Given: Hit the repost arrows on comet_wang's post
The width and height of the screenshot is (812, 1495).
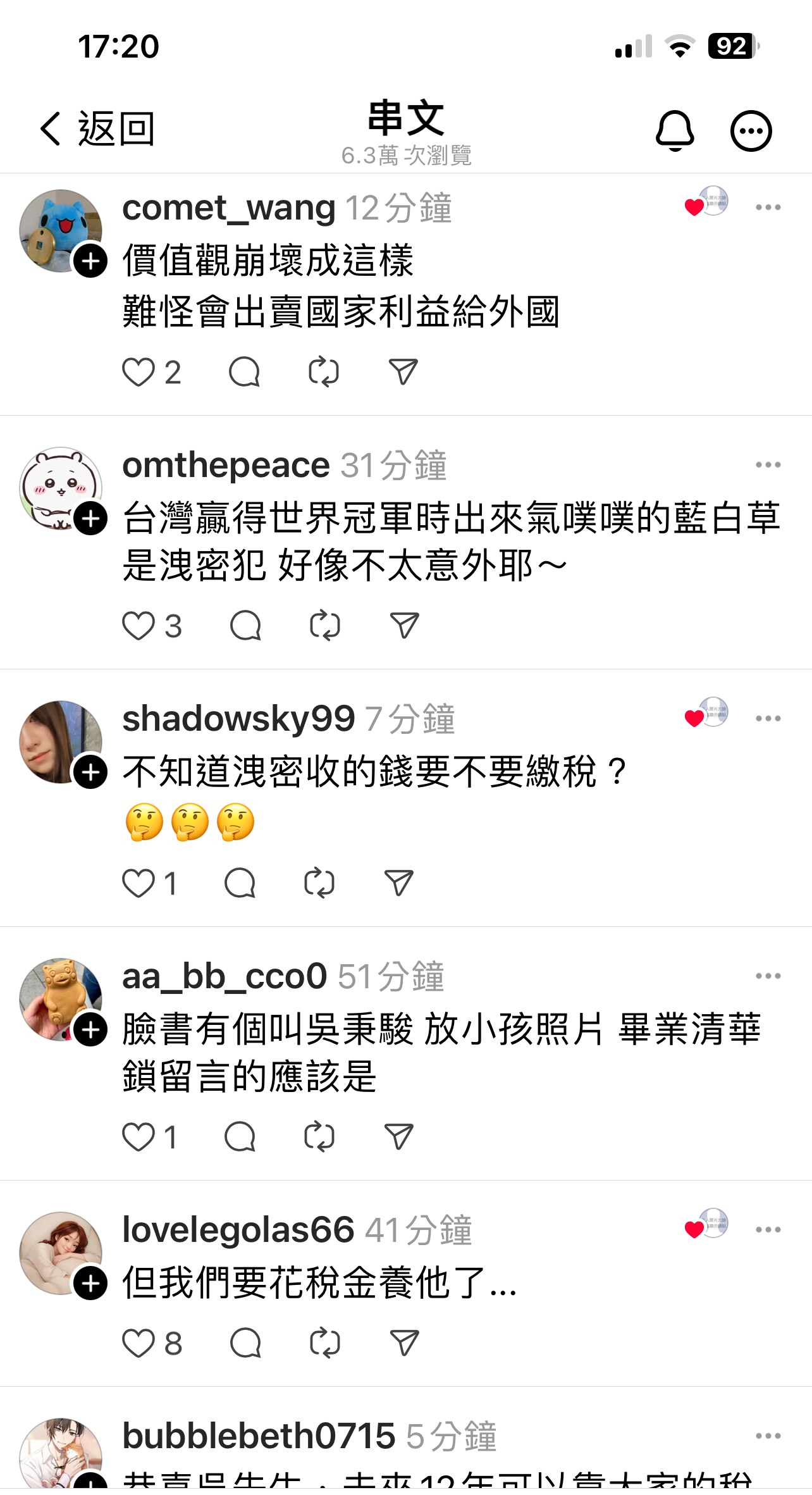Looking at the screenshot, I should pyautogui.click(x=324, y=372).
